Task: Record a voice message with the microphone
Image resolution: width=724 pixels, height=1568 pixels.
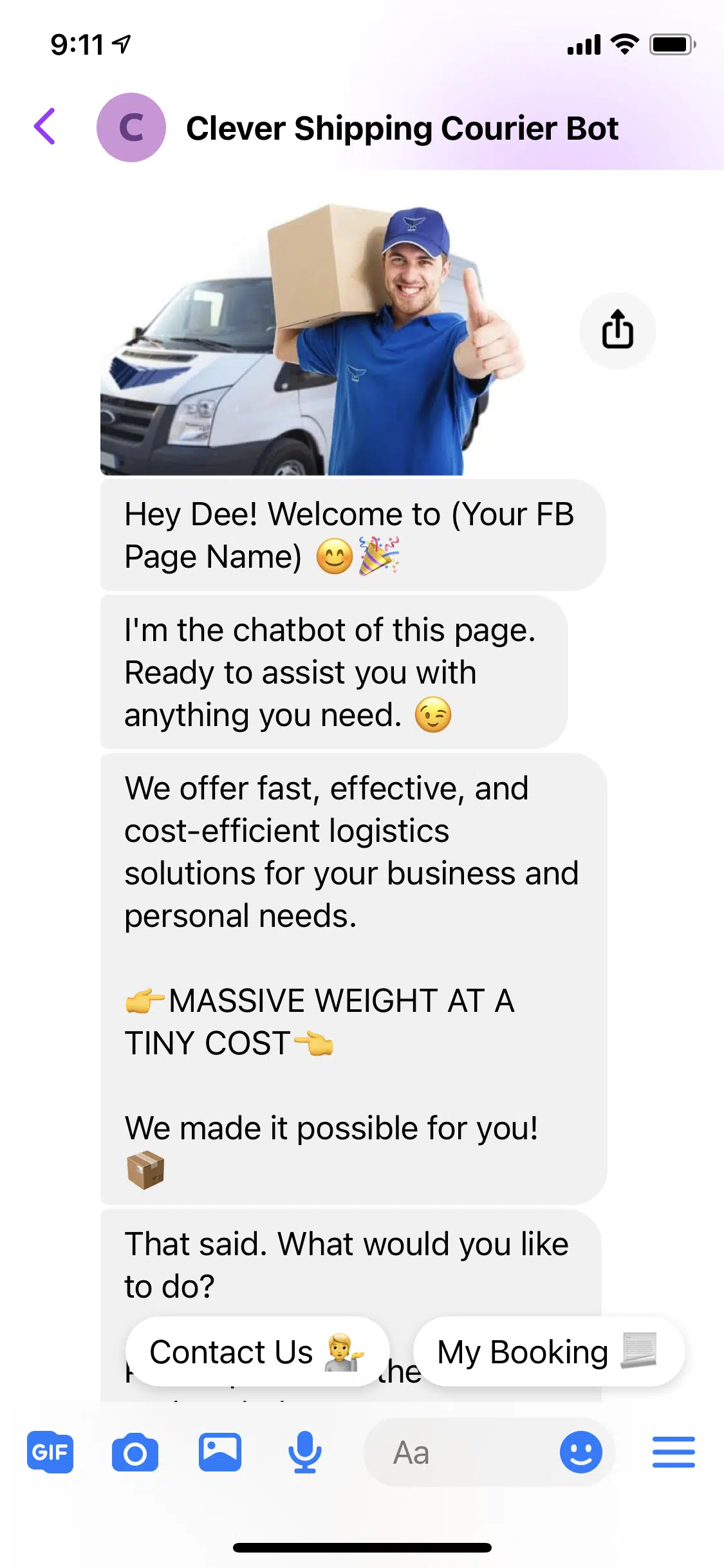Action: tap(304, 1453)
